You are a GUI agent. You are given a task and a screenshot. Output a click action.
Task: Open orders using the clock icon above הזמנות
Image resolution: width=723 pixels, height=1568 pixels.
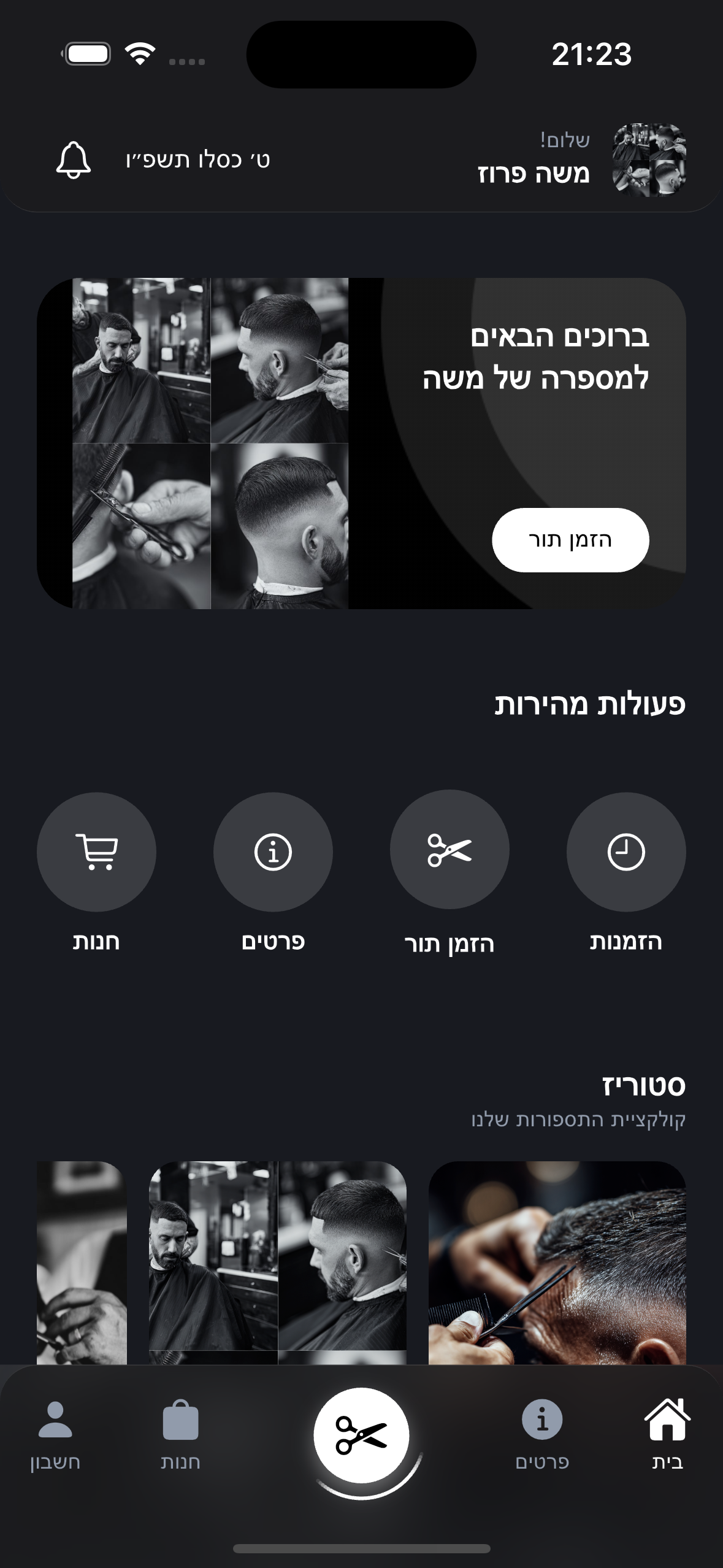(625, 853)
